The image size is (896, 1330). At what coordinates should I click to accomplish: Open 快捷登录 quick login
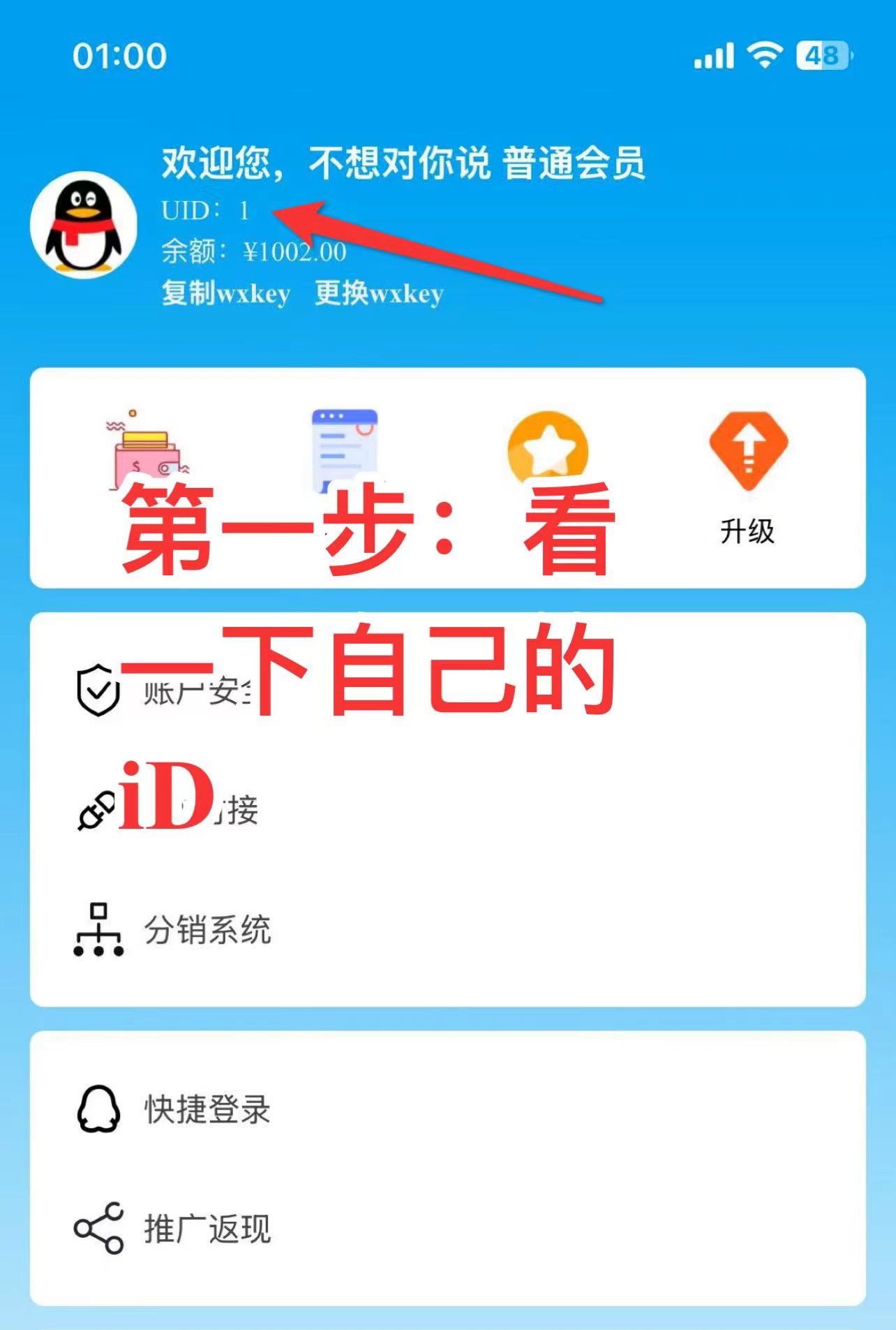[207, 1109]
